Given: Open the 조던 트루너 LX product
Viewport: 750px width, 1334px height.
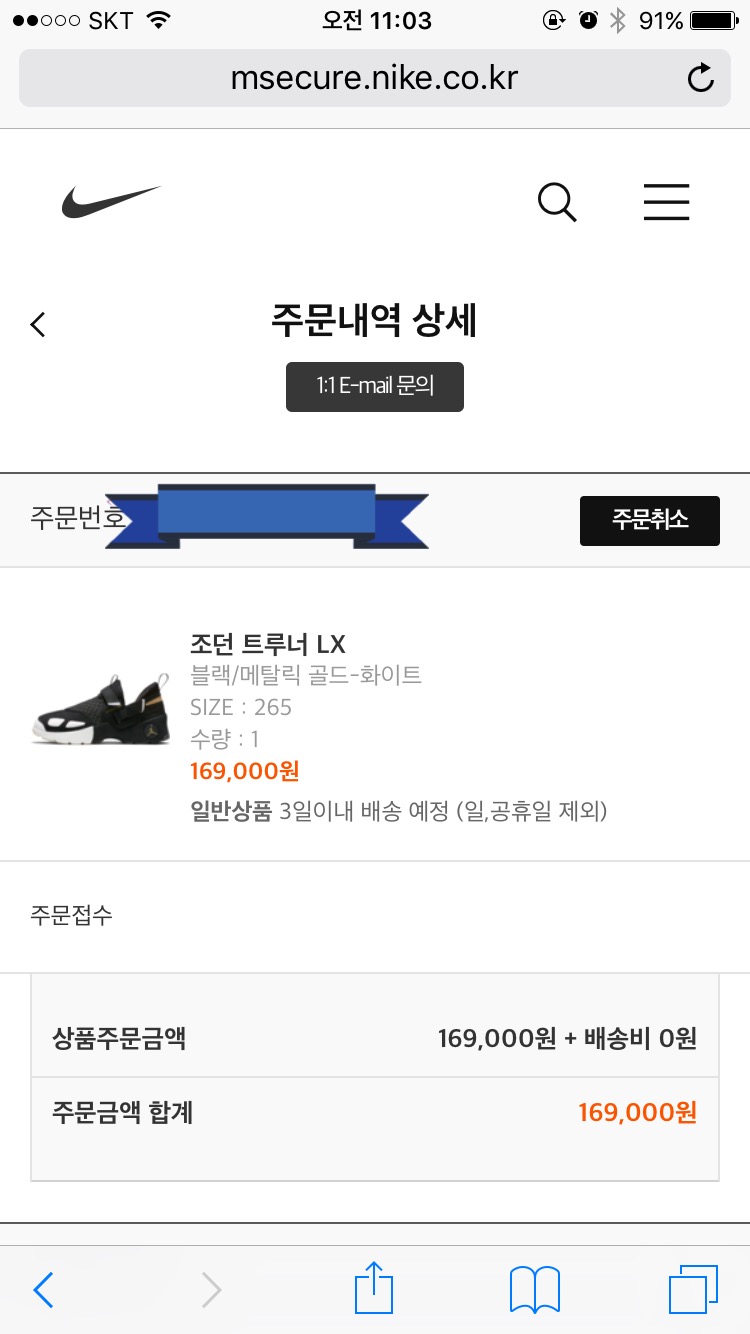Looking at the screenshot, I should coord(267,644).
